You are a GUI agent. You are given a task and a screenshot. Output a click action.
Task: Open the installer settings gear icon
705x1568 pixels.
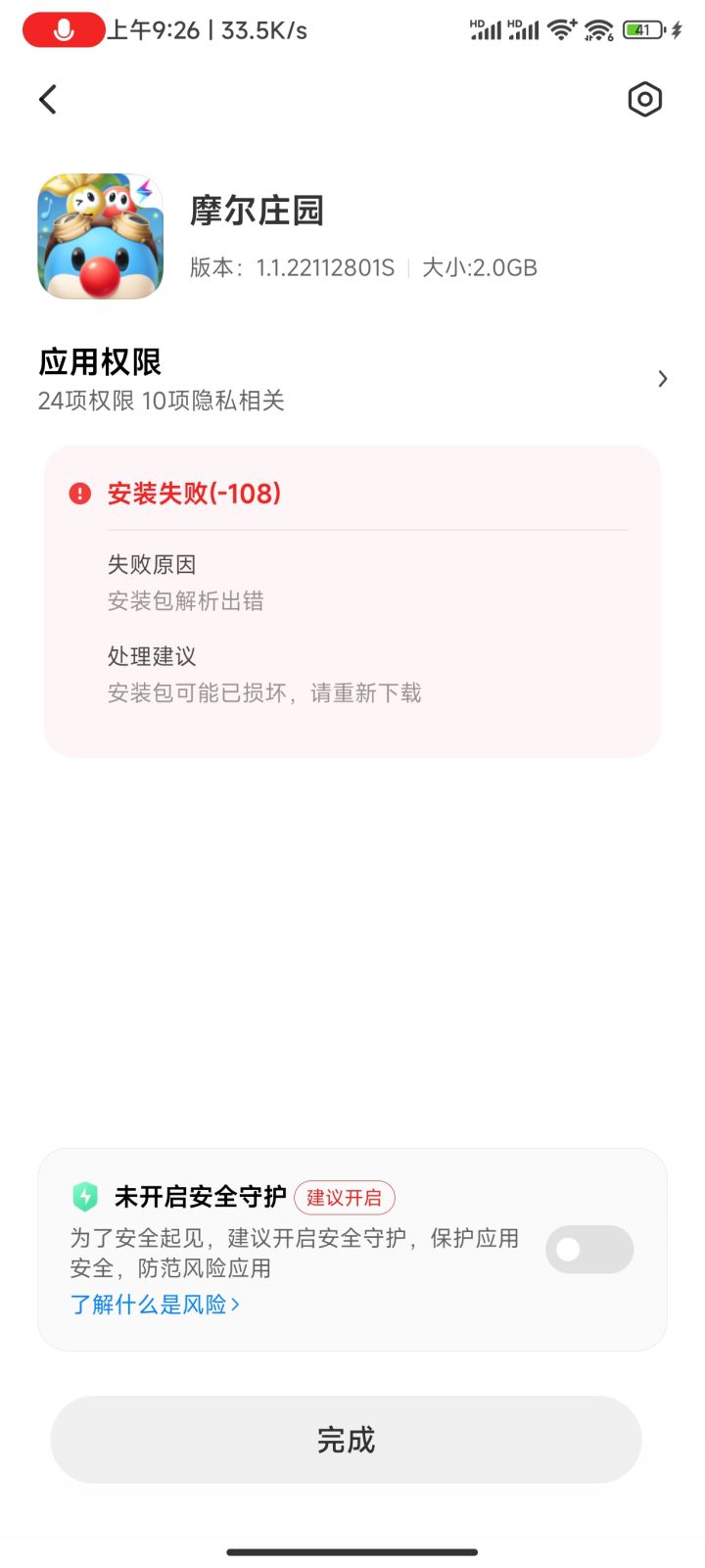click(x=645, y=99)
